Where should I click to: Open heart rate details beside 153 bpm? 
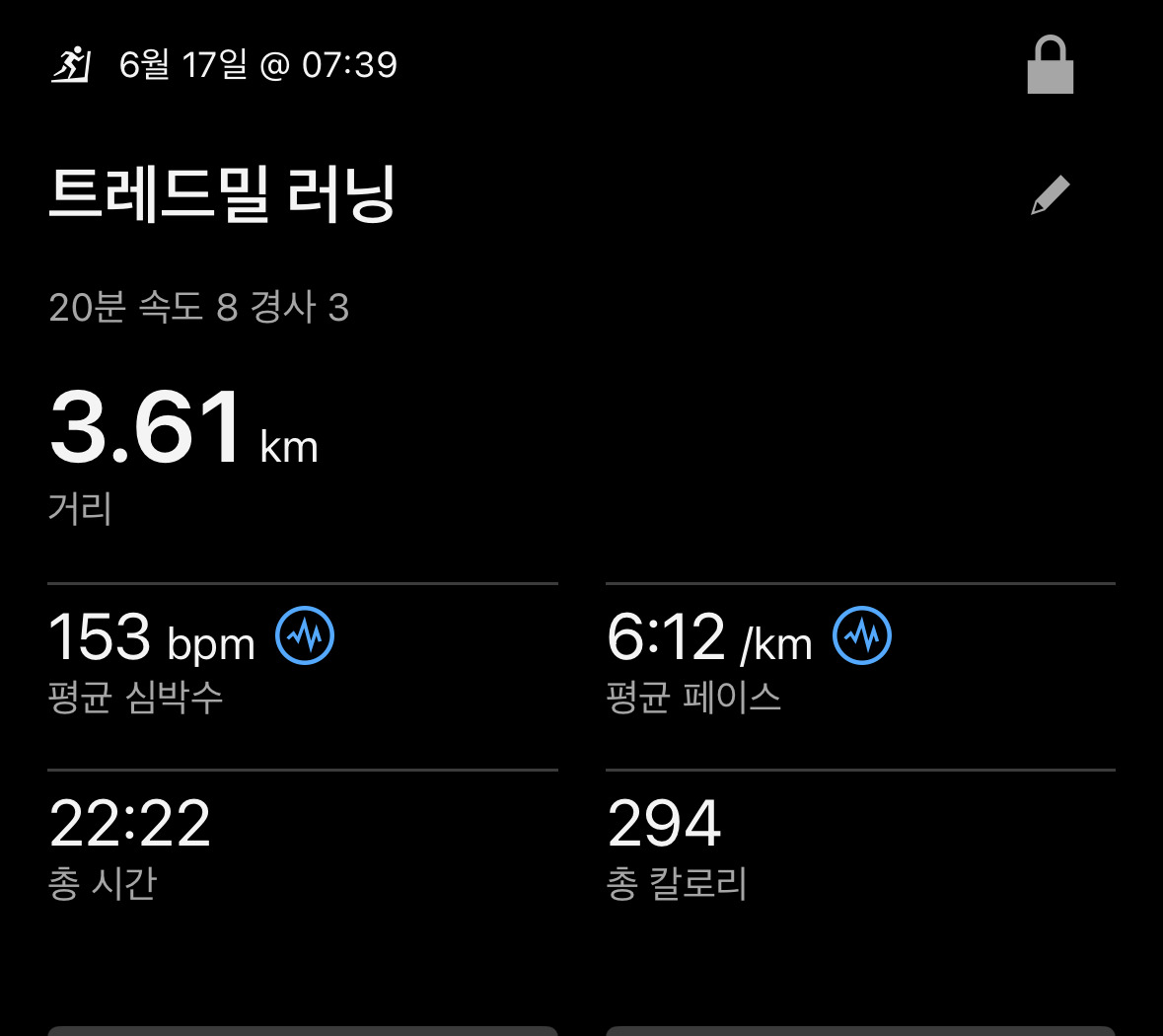(305, 635)
